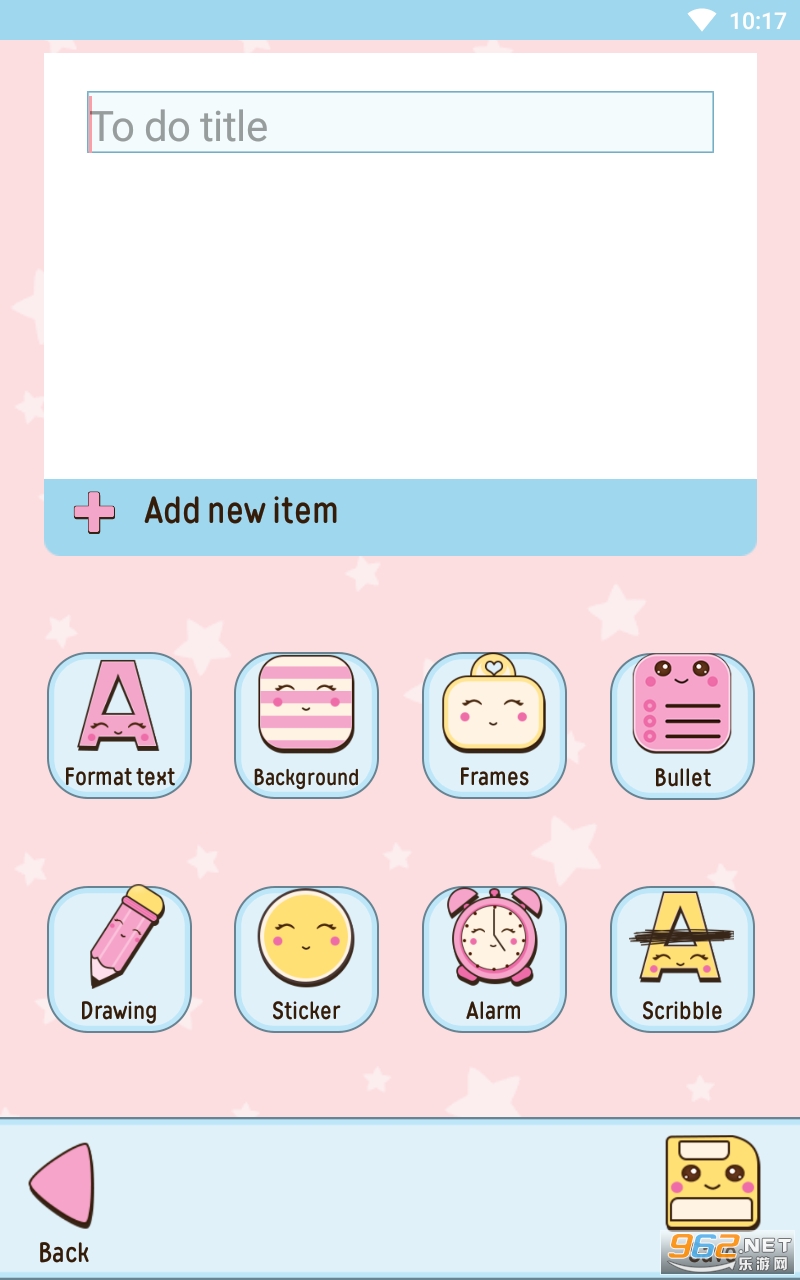The image size is (800, 1280).
Task: Select the Bullet style tool
Action: (682, 725)
